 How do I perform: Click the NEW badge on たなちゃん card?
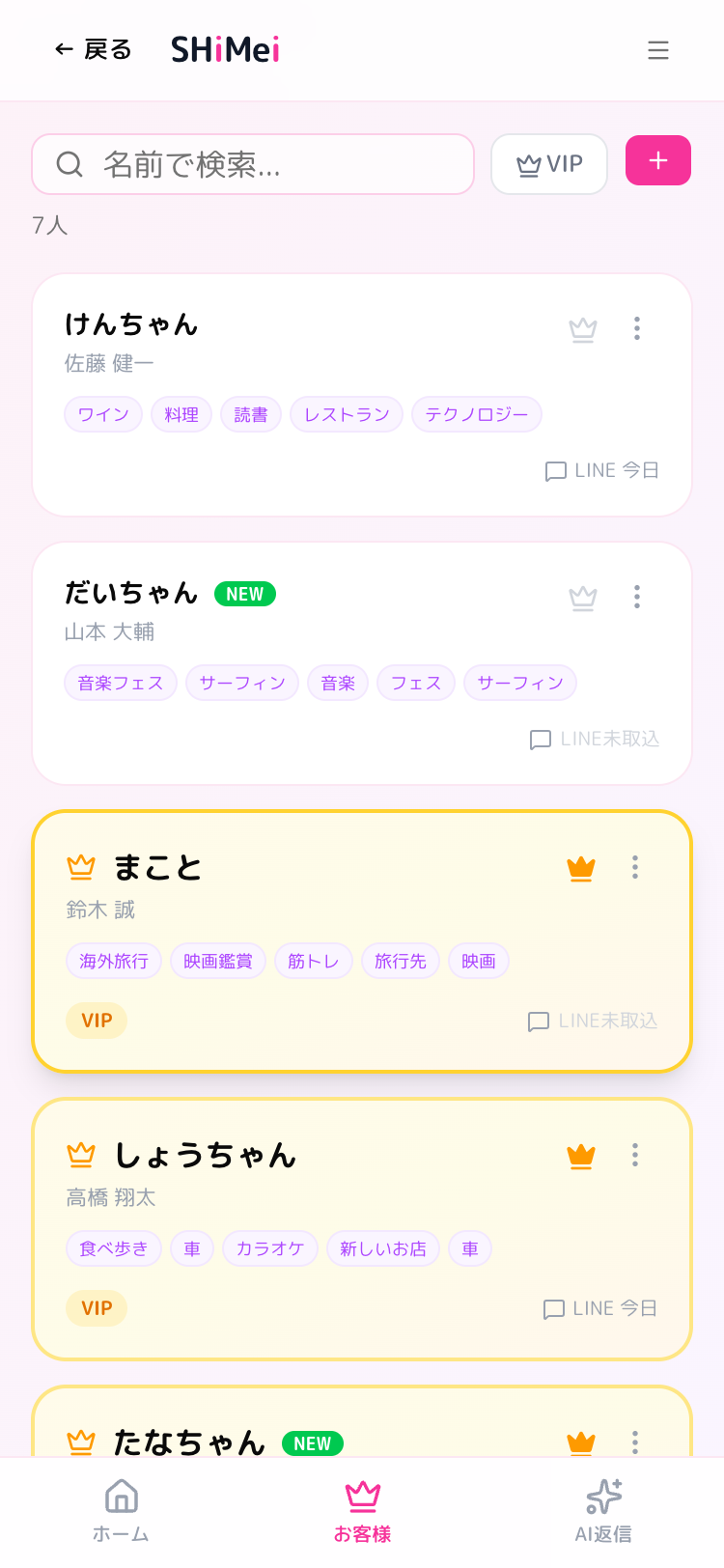point(313,1443)
